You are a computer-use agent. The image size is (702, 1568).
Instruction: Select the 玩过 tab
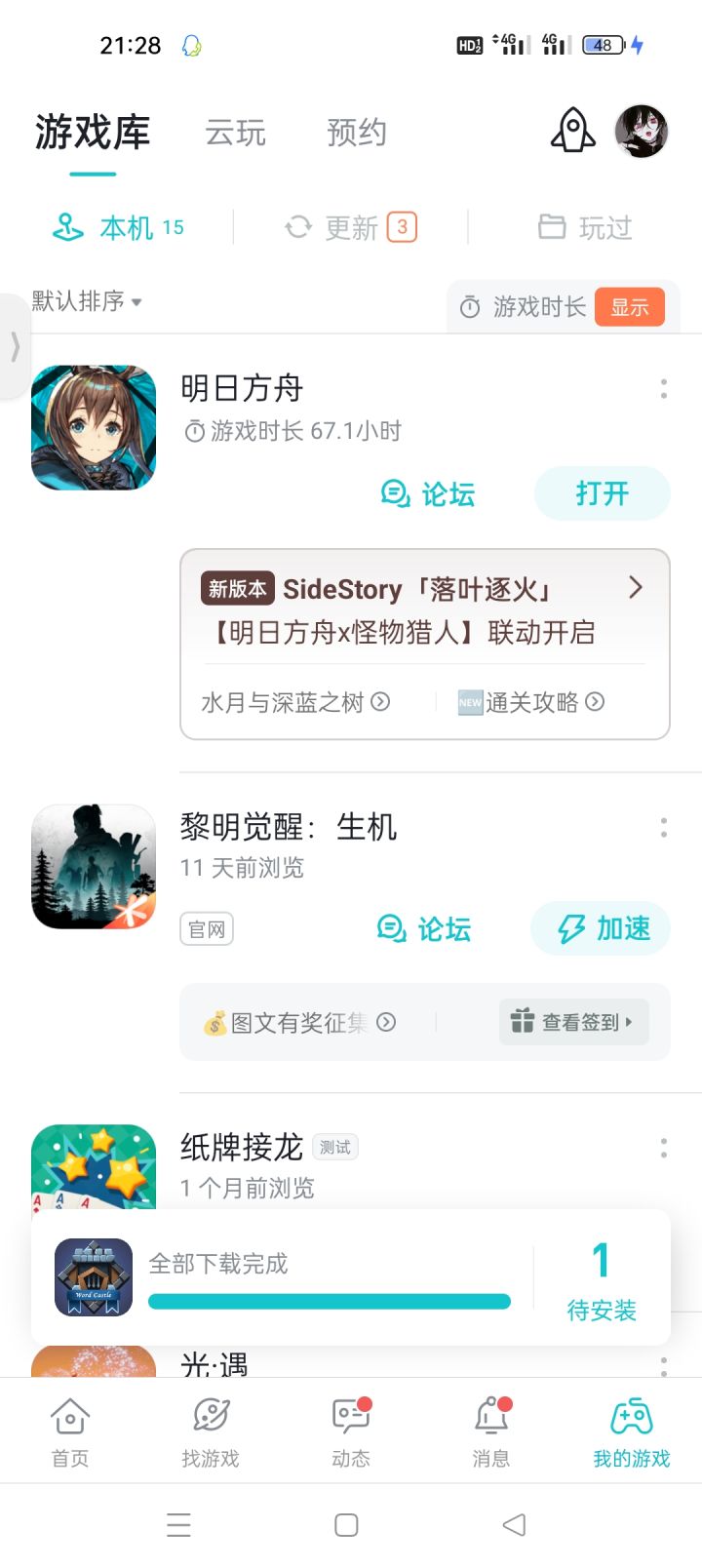585,227
